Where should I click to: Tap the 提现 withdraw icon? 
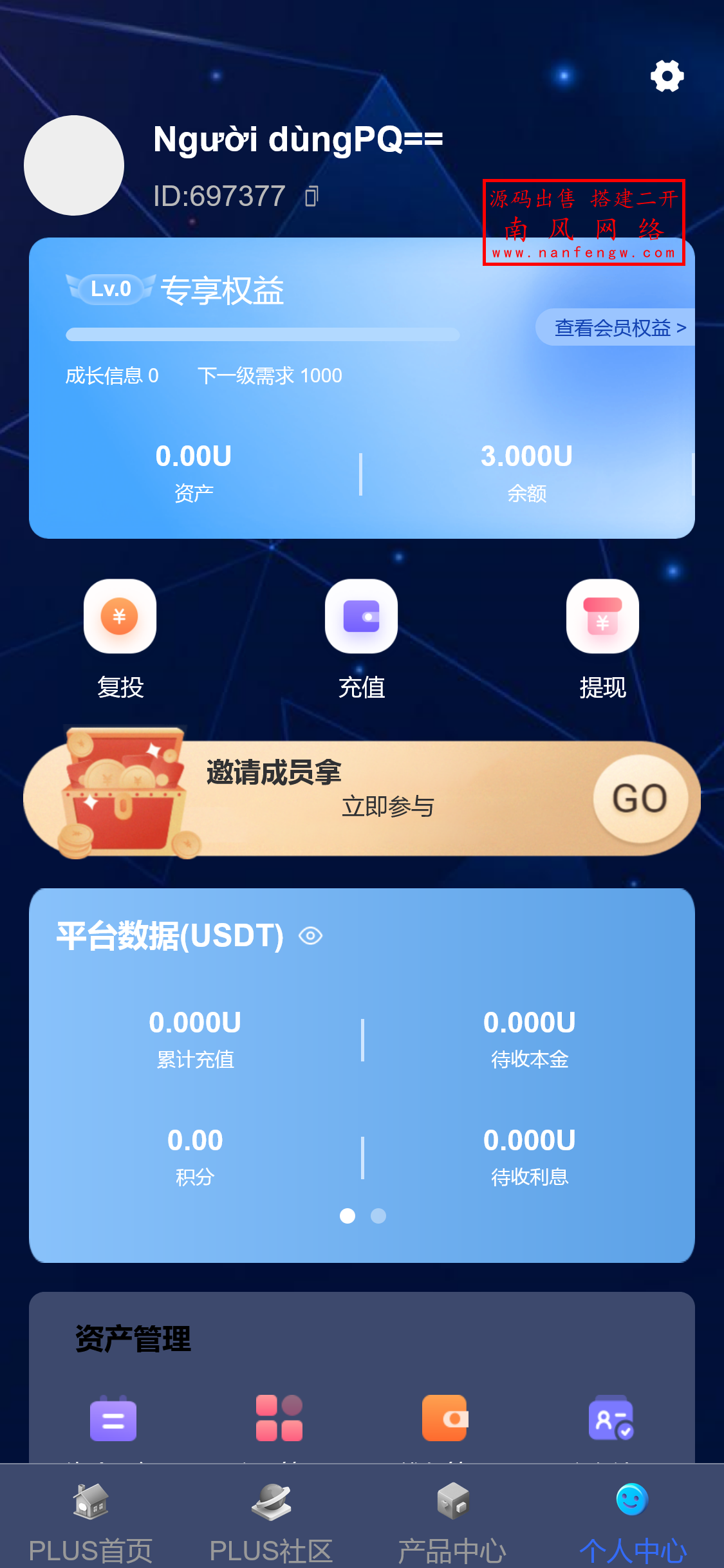coord(602,617)
